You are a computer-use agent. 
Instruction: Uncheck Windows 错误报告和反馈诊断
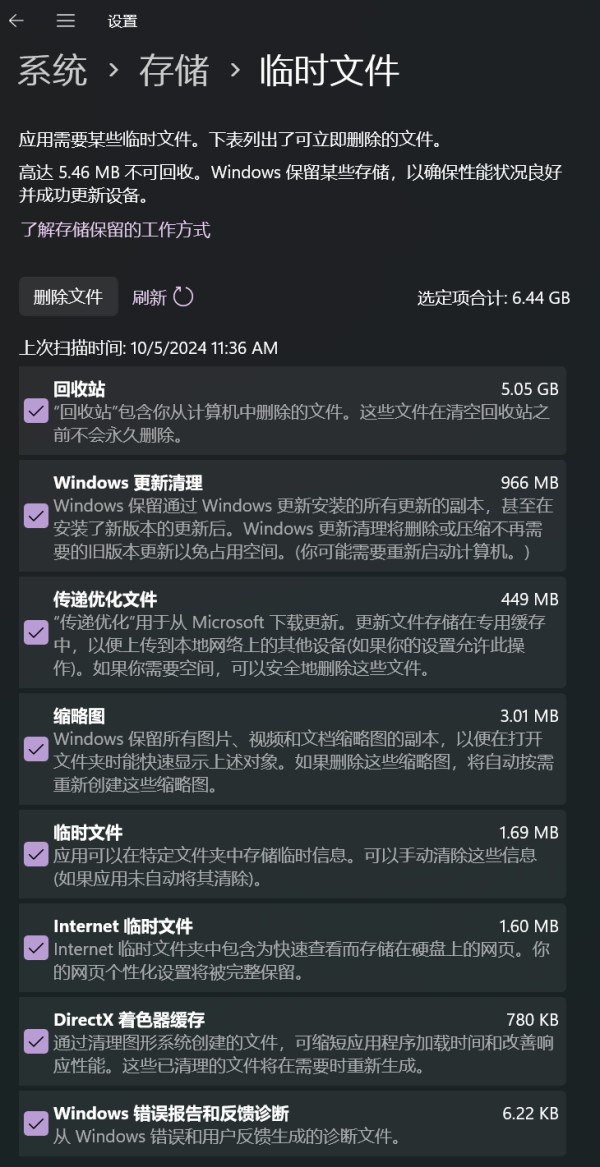[x=36, y=1123]
